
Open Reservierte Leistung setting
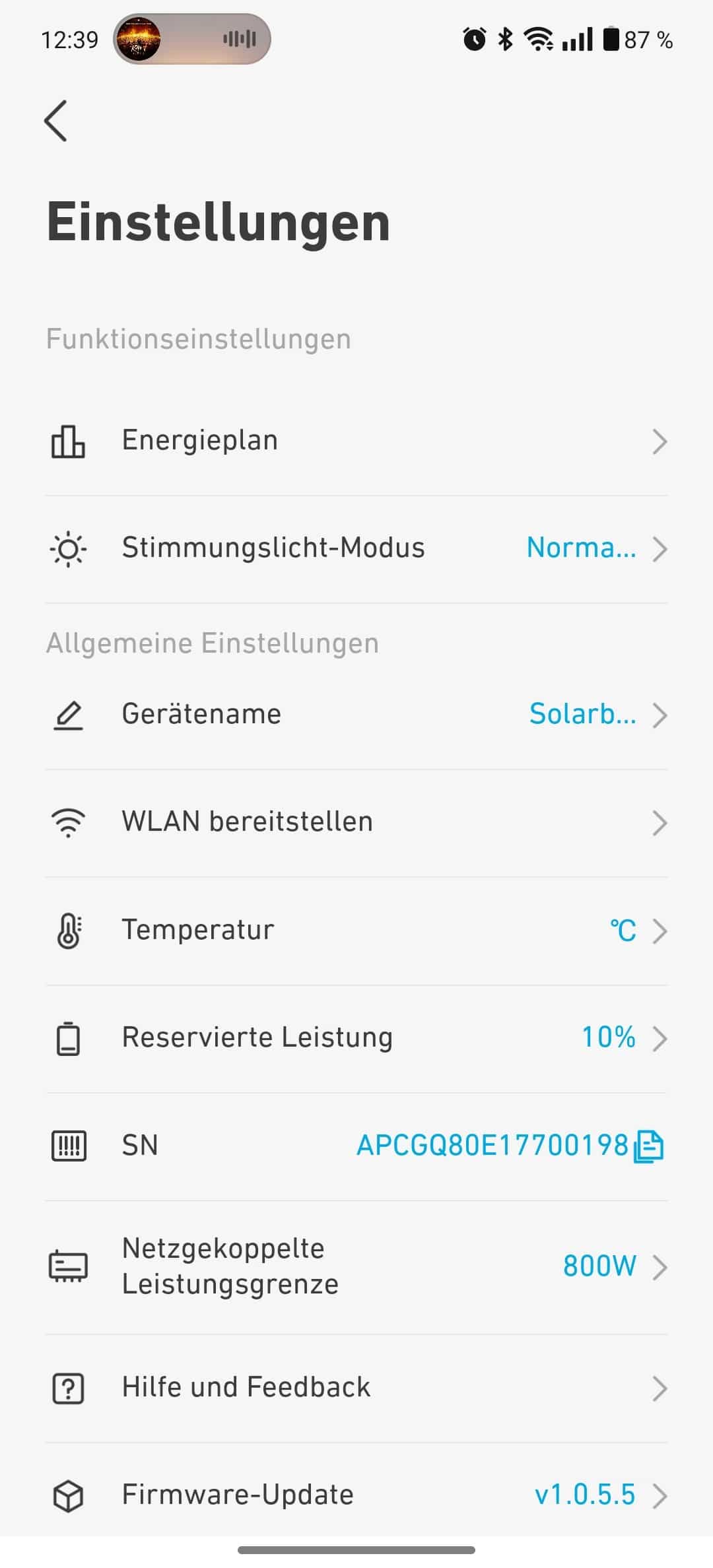coord(356,1038)
